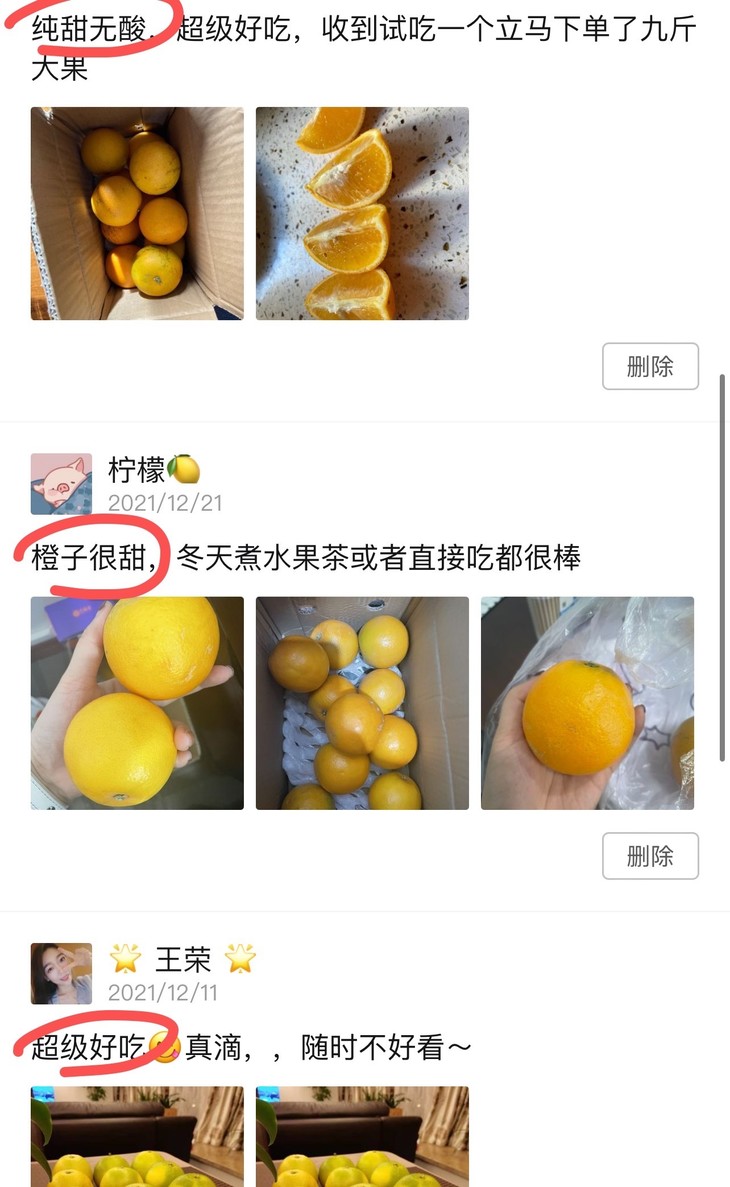Open the boxed oranges photo in top review

137,213
